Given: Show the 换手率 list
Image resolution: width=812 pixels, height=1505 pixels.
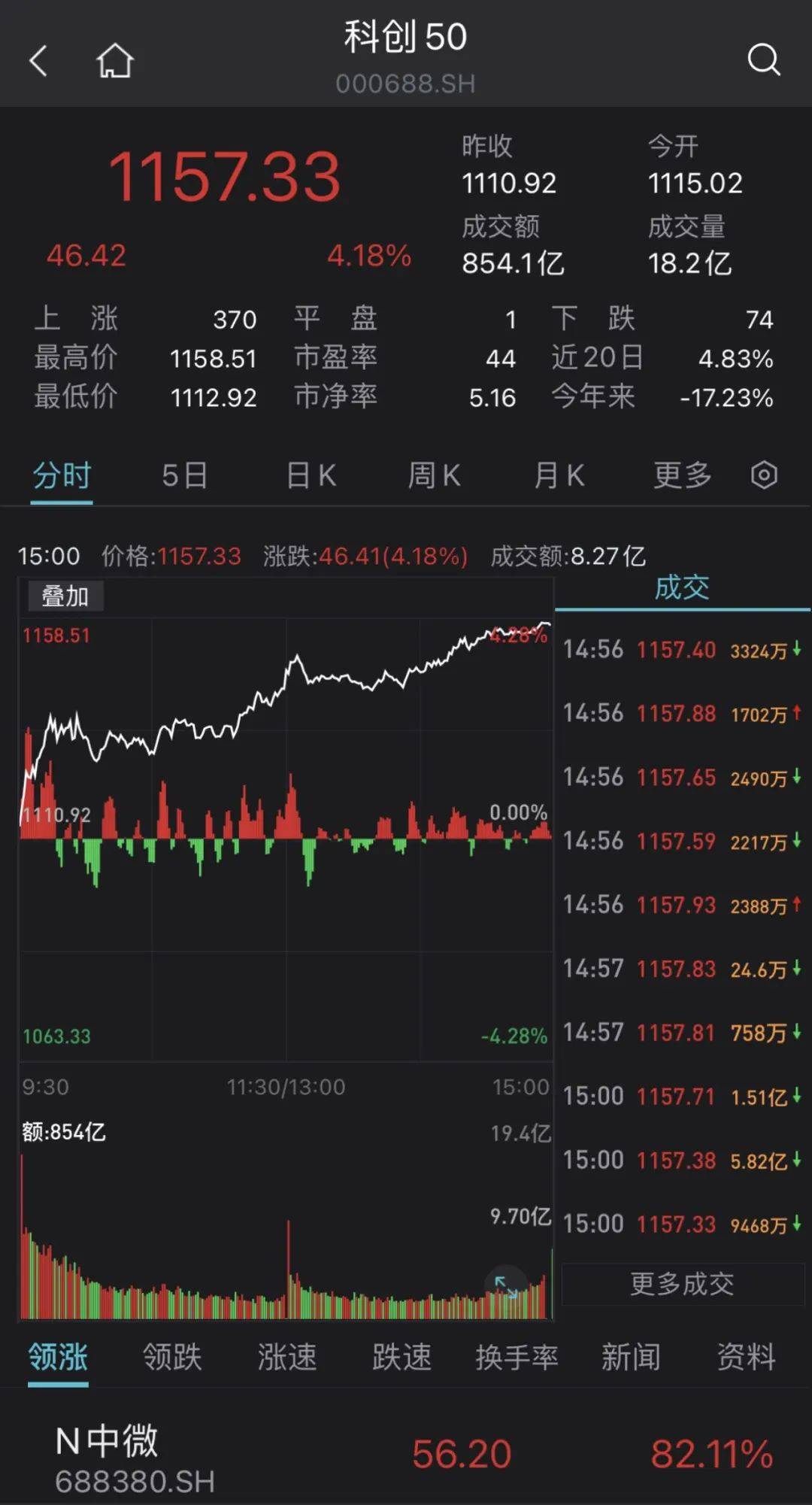Looking at the screenshot, I should click(517, 1357).
